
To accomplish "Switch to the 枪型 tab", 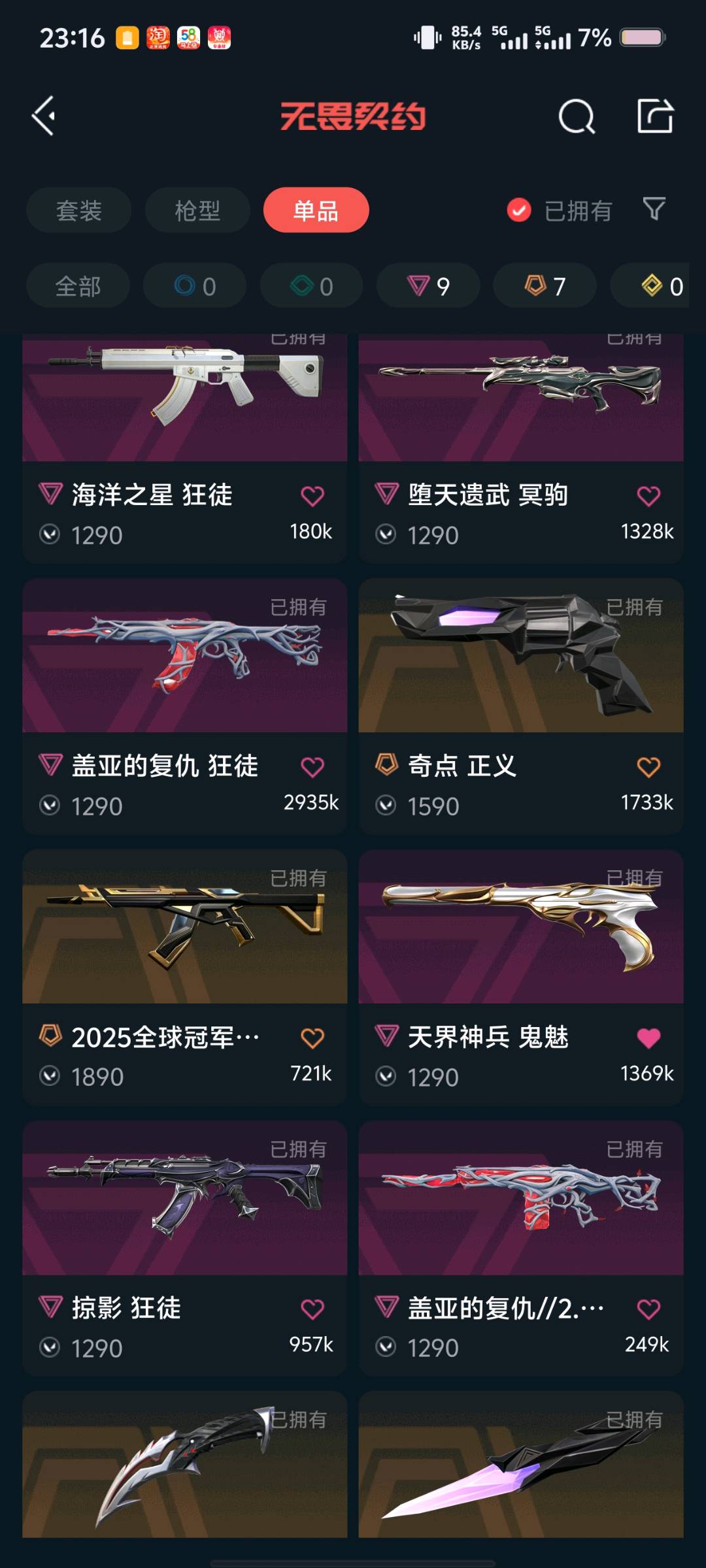I will pos(197,210).
